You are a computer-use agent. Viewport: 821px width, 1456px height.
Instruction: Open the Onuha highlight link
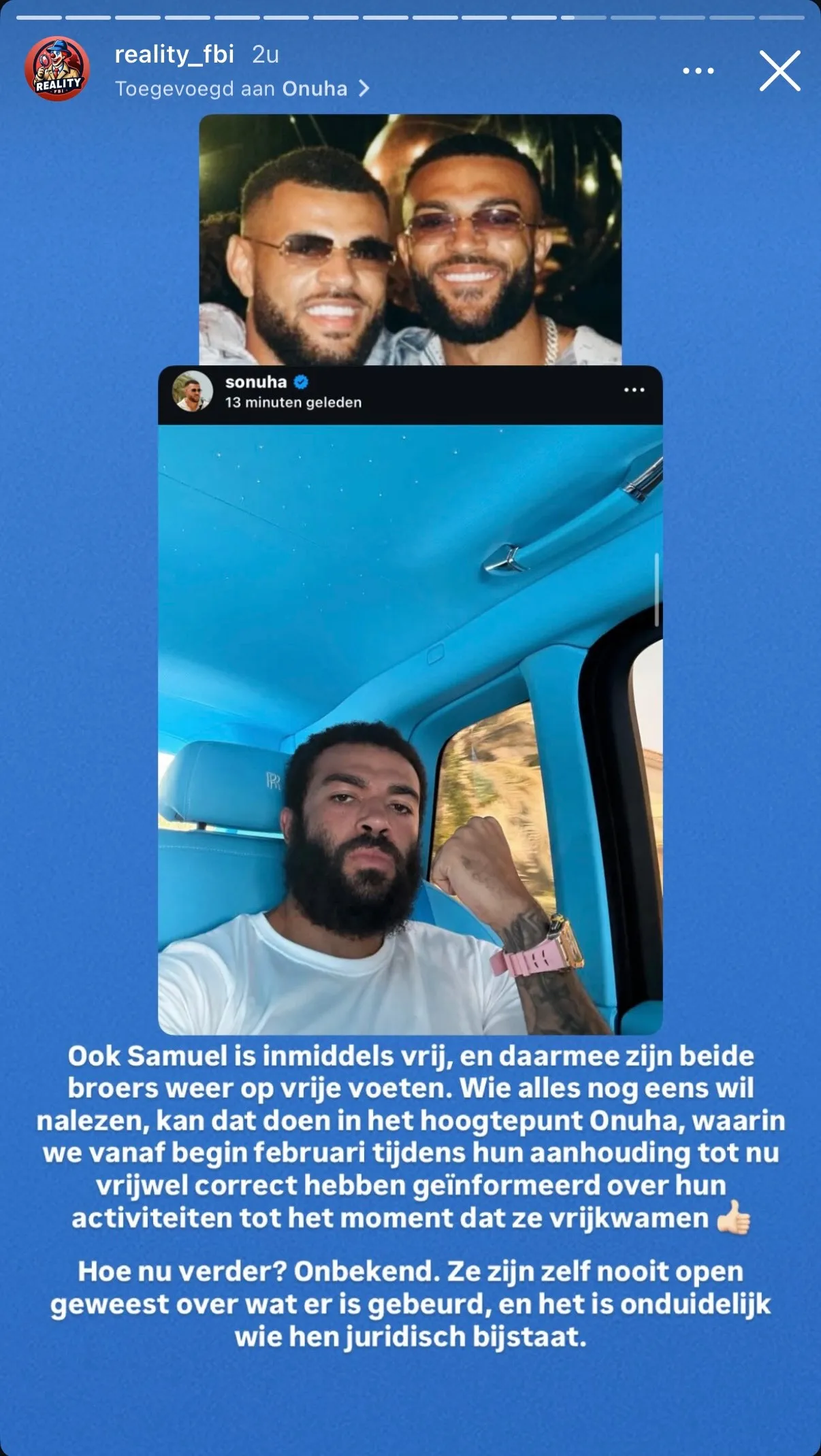[x=315, y=89]
